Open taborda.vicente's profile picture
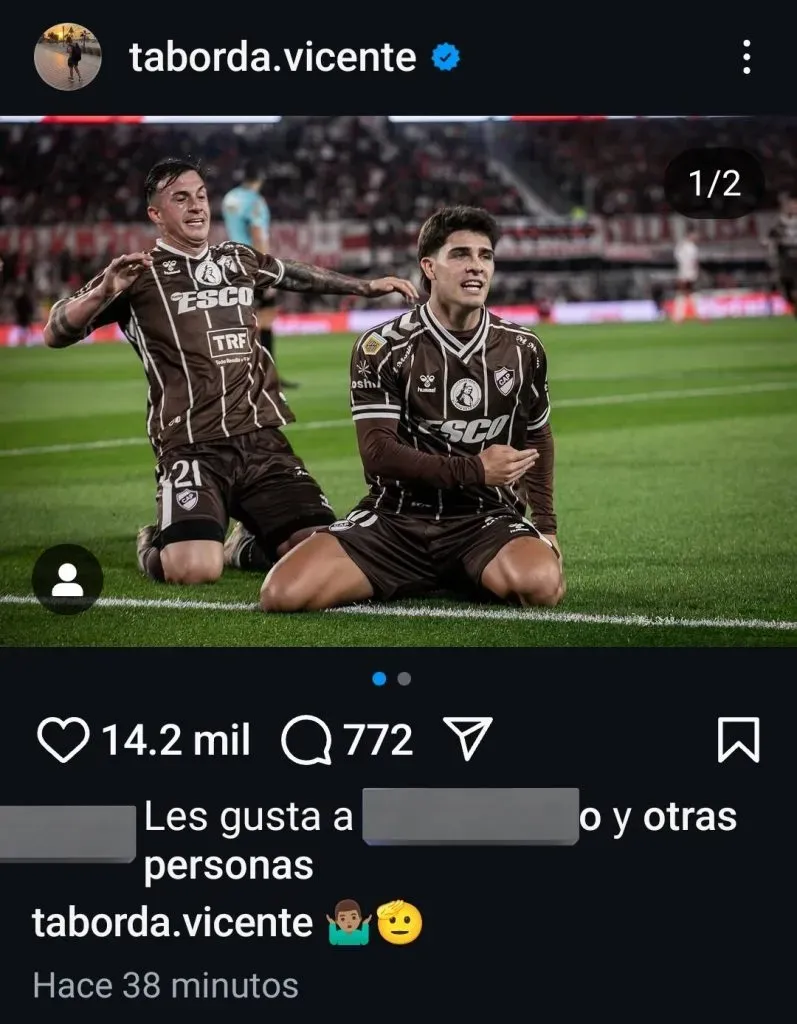797x1024 pixels. click(x=67, y=57)
